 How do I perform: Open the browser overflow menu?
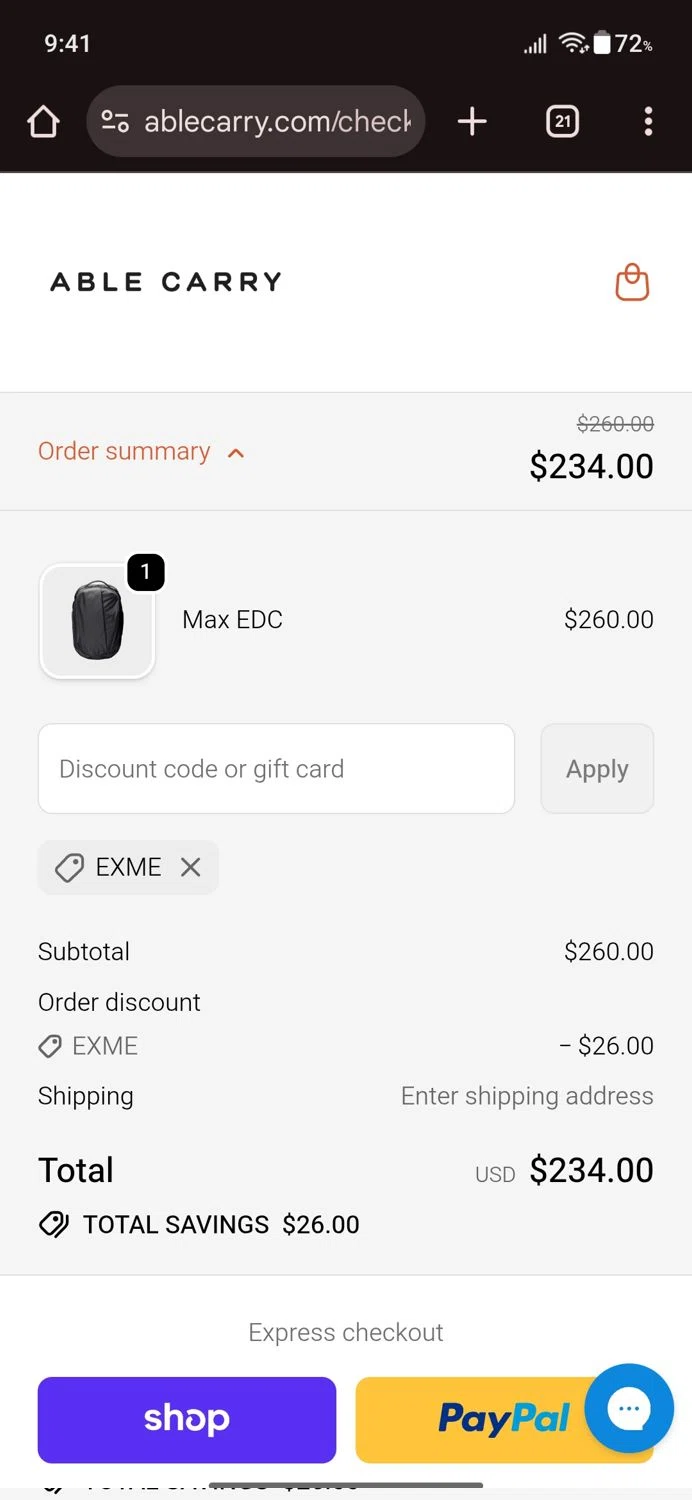coord(648,122)
